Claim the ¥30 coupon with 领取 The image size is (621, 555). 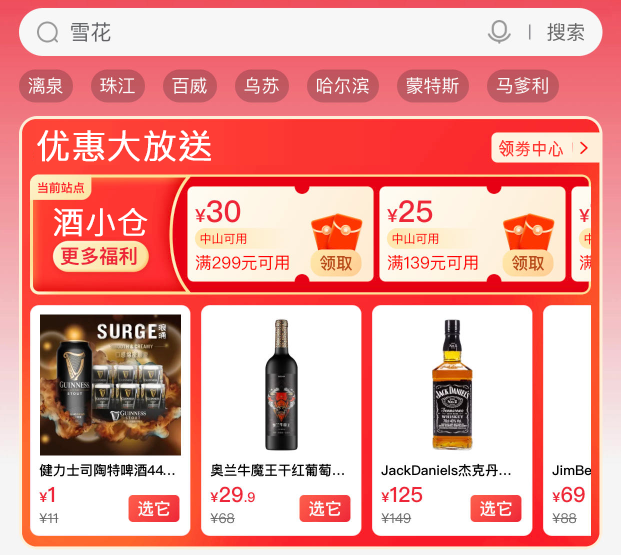pos(336,263)
